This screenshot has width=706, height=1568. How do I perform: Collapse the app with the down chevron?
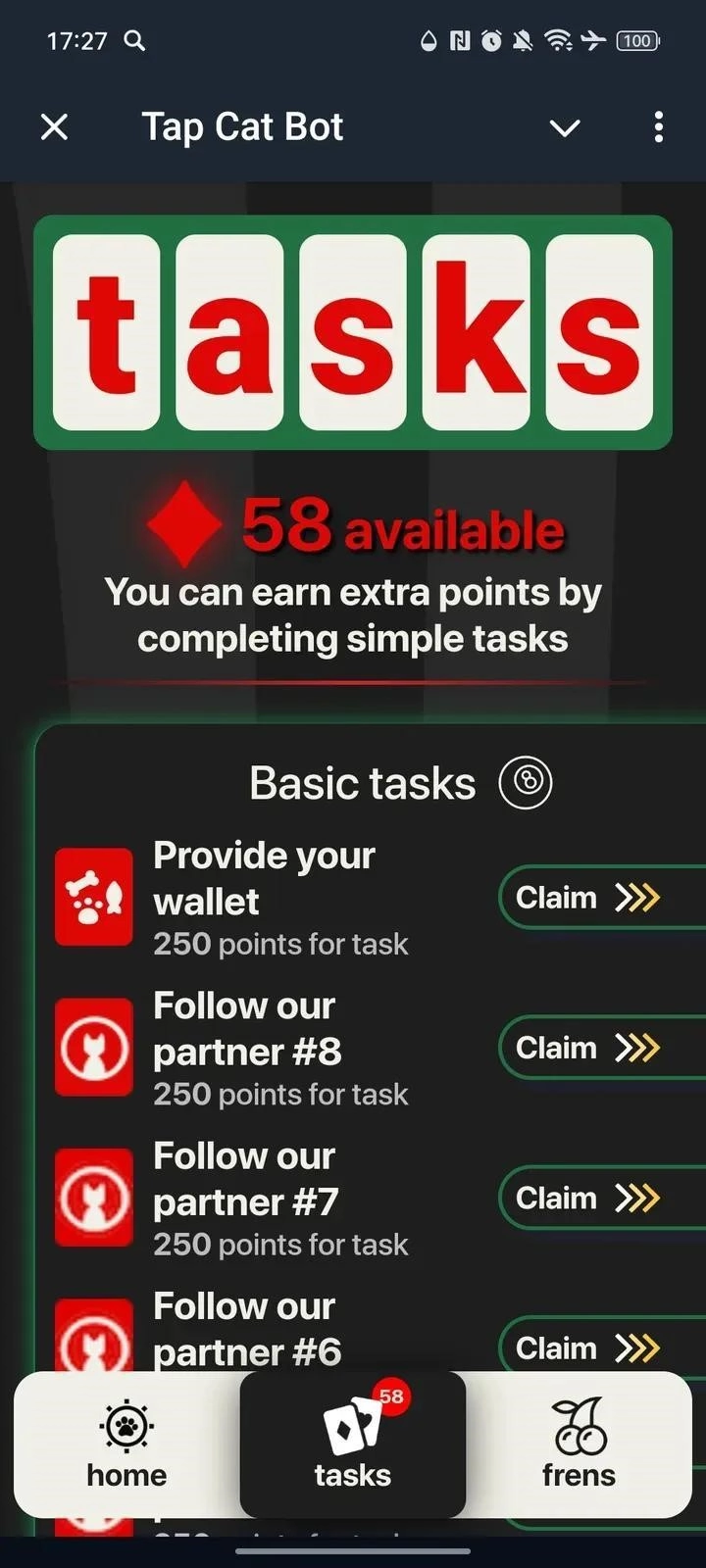click(565, 127)
